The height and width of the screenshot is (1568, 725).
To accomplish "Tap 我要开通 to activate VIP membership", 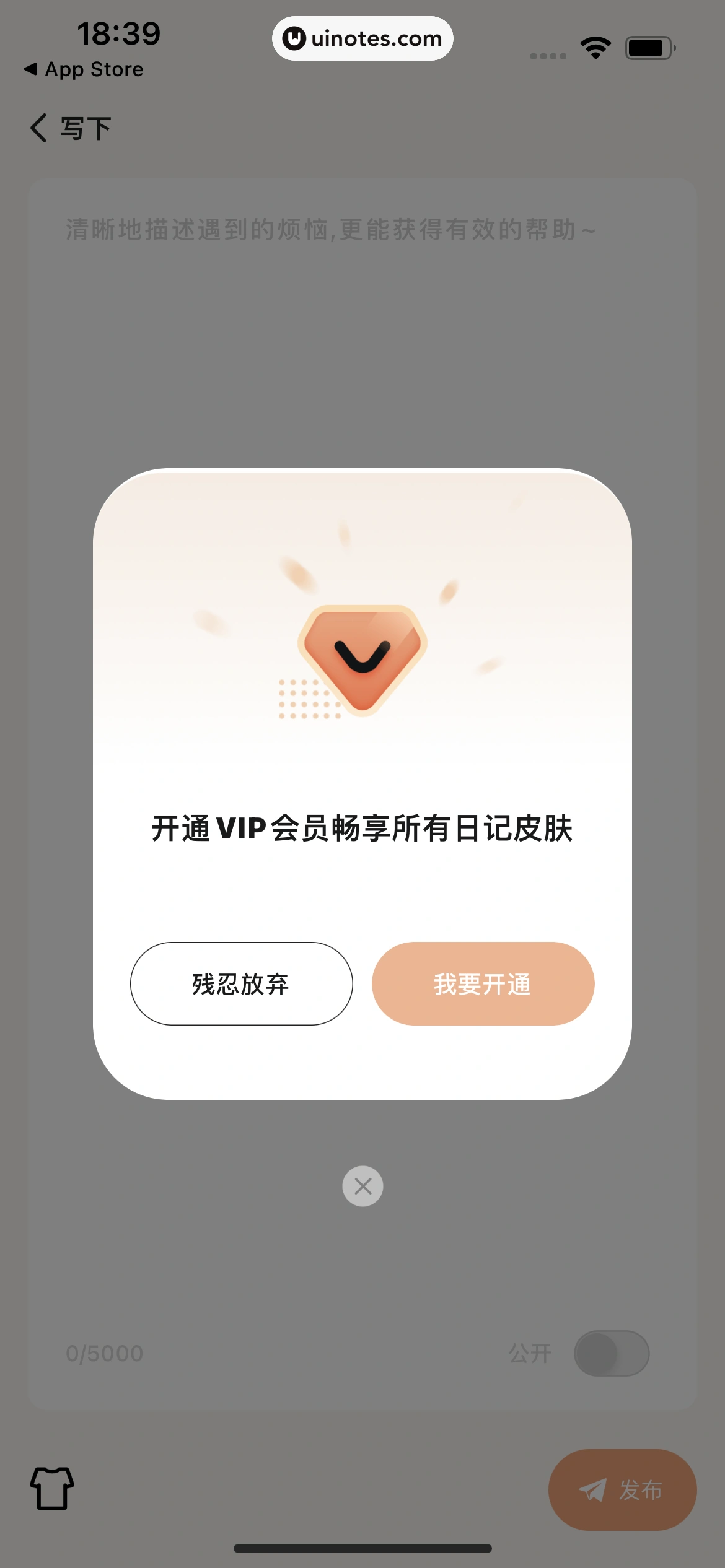I will coord(483,983).
